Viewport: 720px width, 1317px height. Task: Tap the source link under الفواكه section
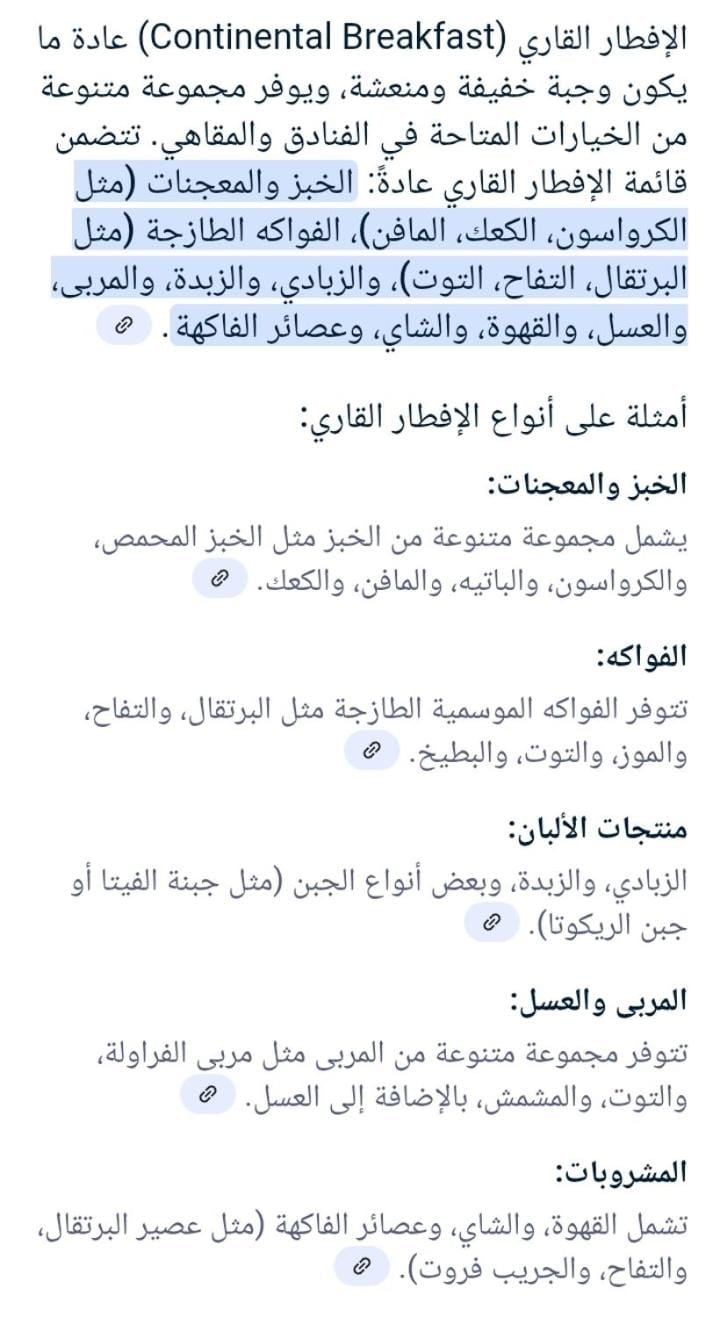372,751
